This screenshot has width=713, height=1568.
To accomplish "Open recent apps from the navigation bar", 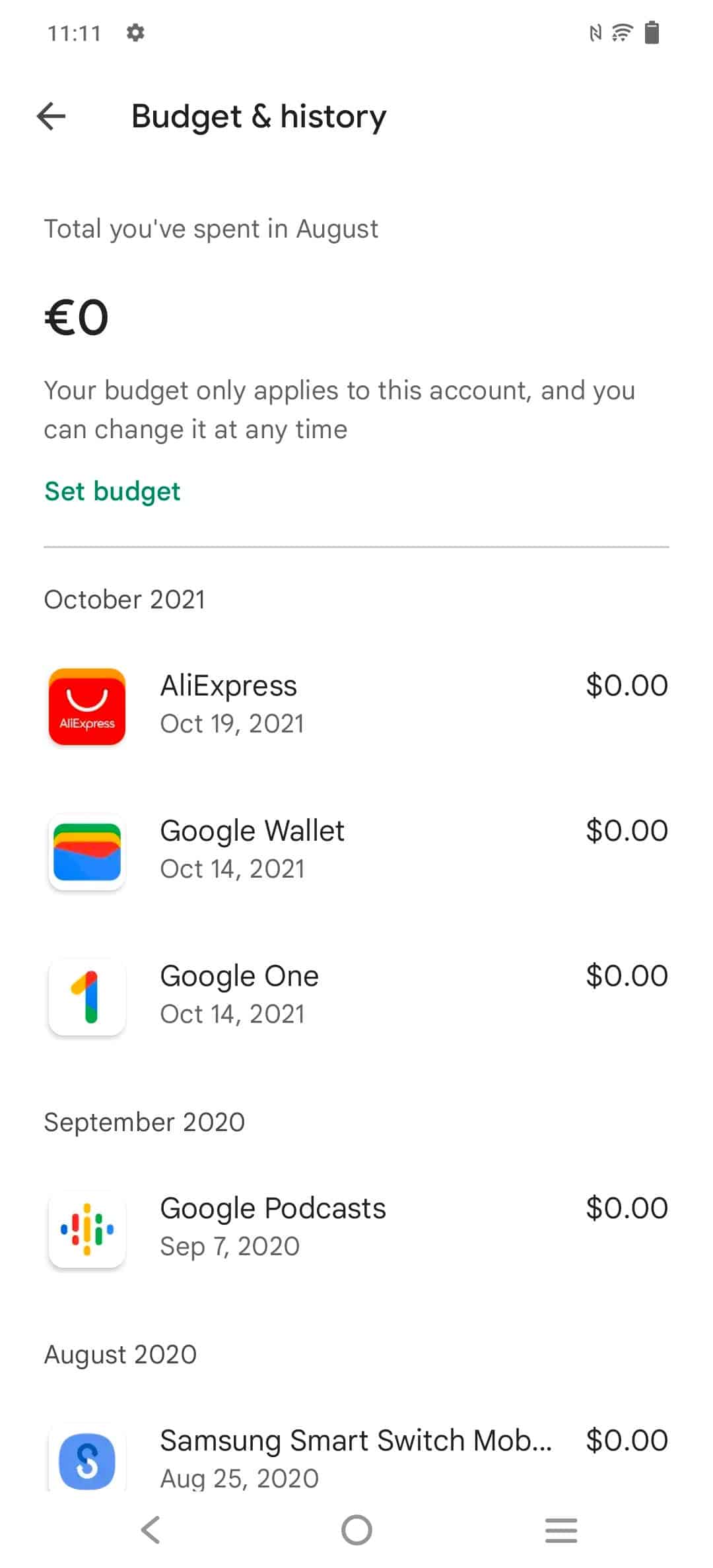I will (561, 1530).
